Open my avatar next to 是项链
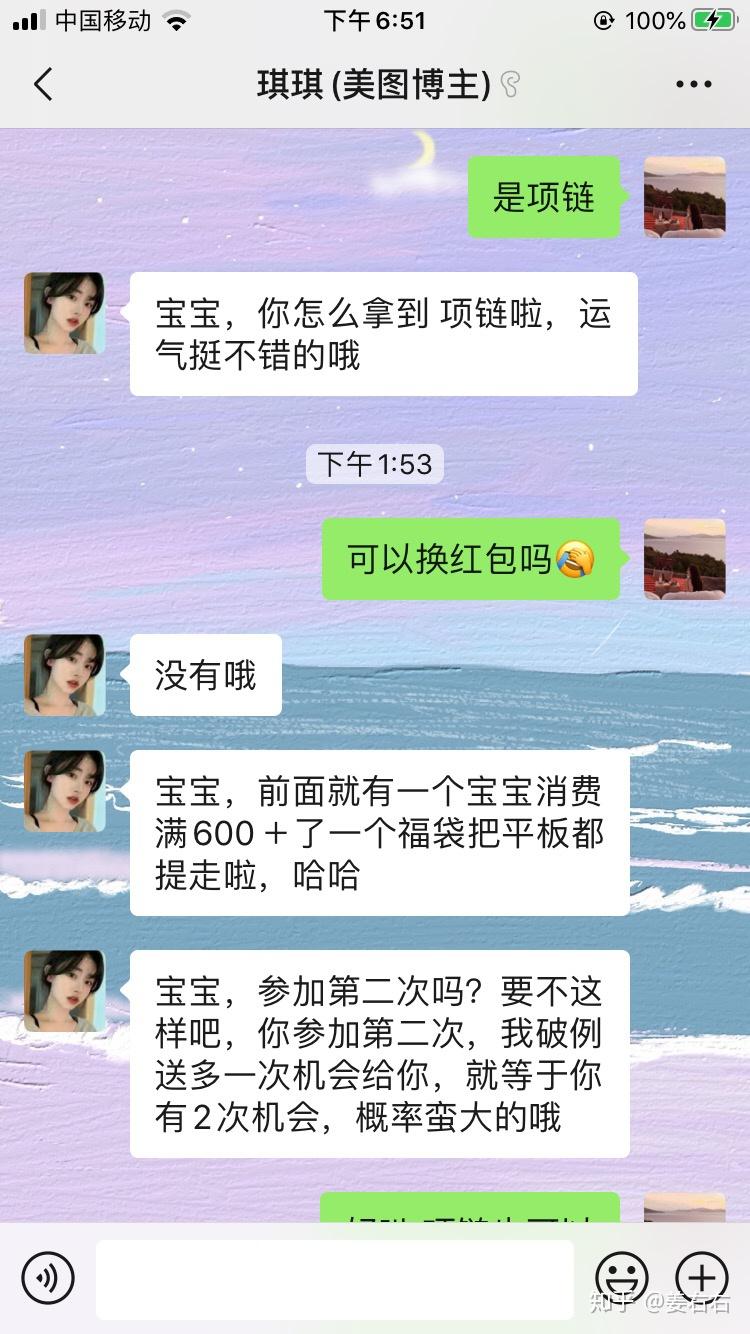750x1334 pixels. (x=684, y=197)
